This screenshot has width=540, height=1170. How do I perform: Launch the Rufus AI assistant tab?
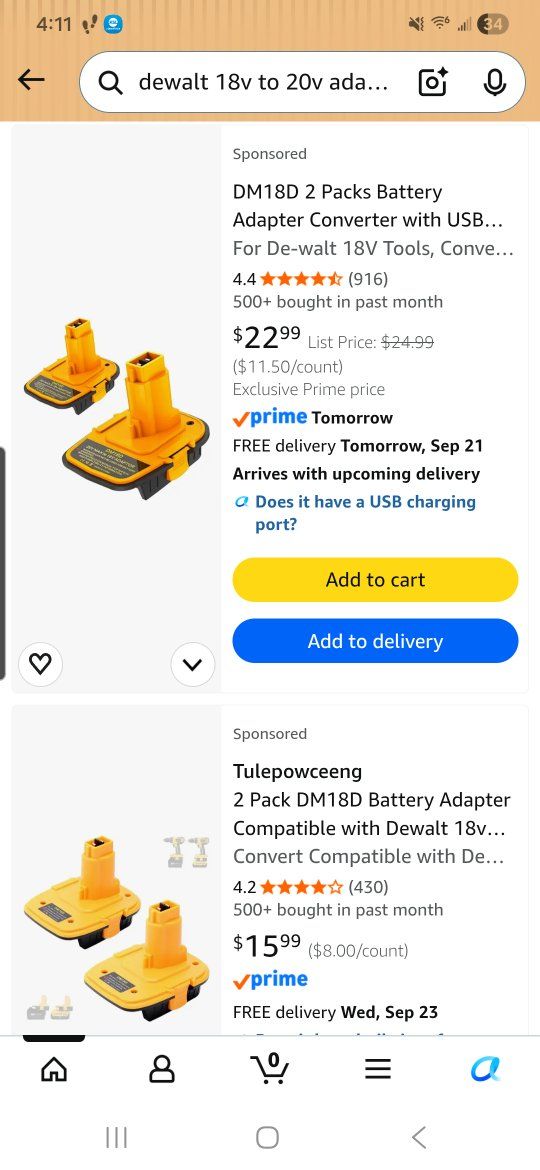[486, 1070]
